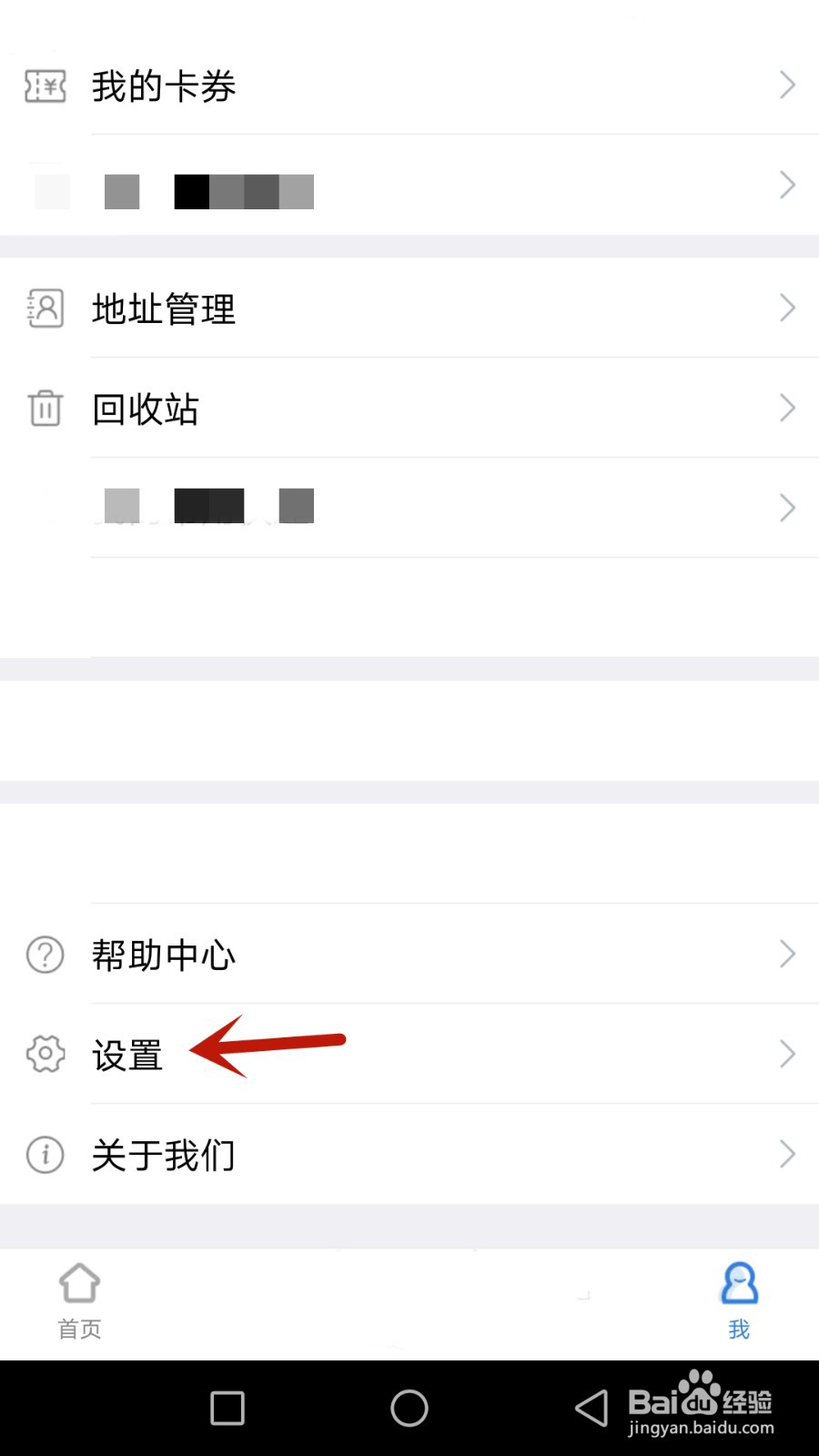Open the 设置 settings entry

127,1055
